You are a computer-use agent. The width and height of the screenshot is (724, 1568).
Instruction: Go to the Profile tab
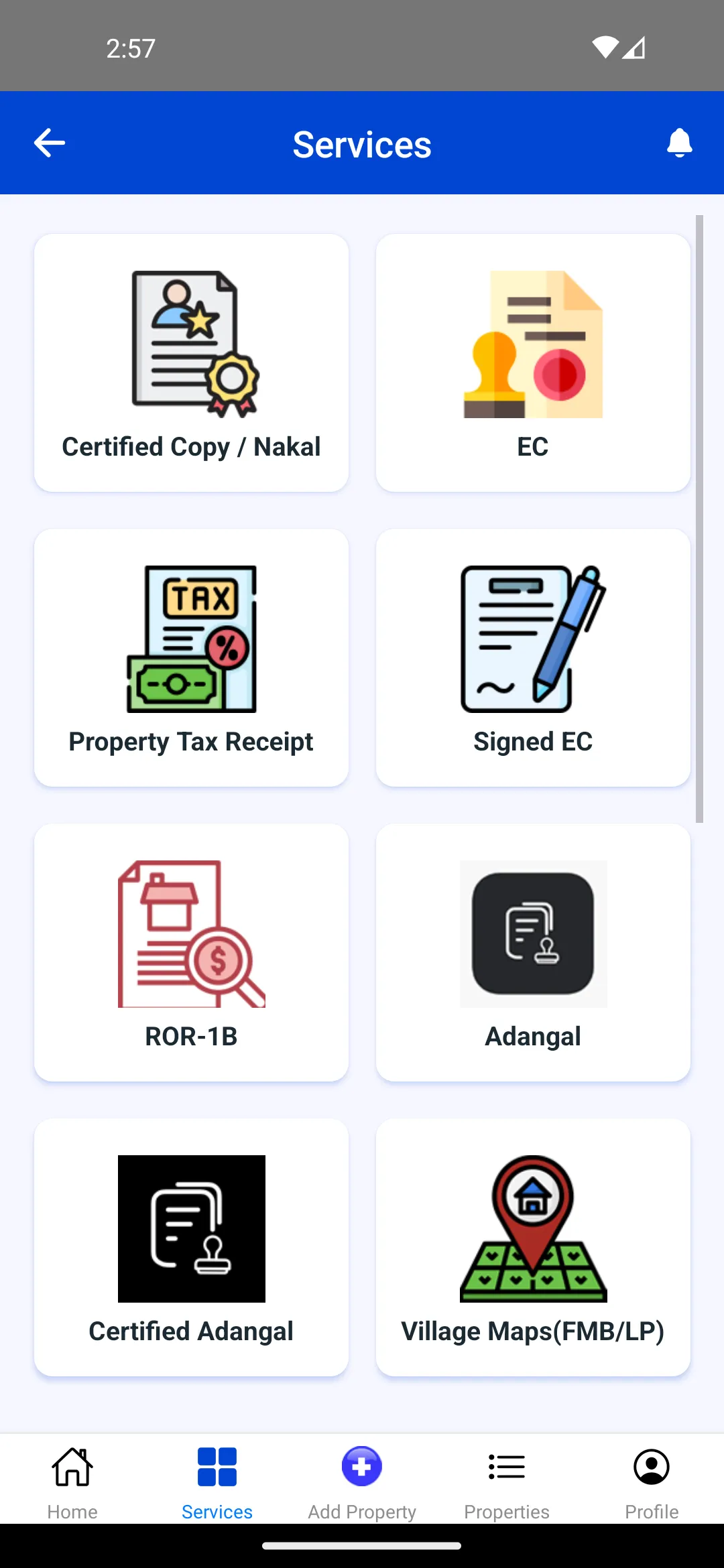pos(652,1482)
